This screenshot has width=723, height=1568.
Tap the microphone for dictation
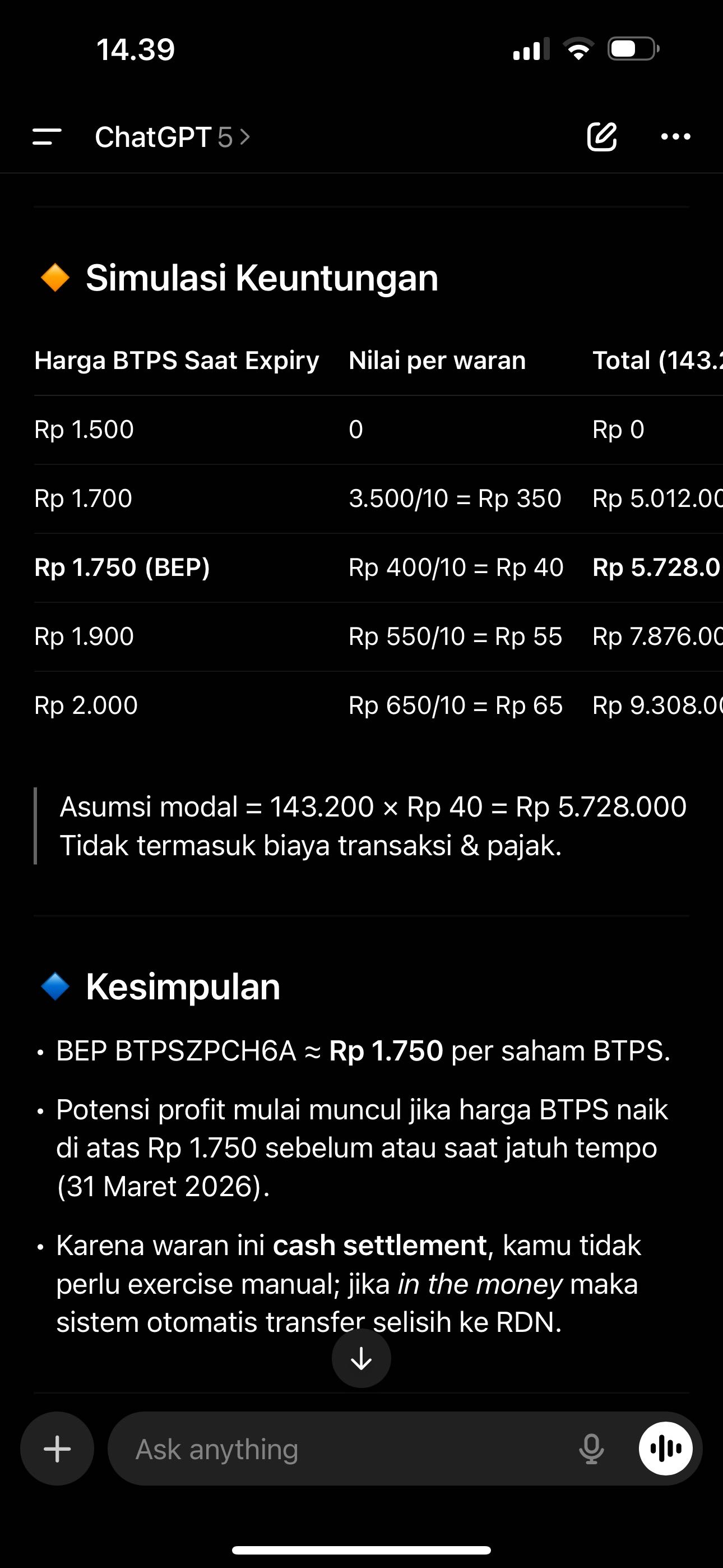(591, 1449)
